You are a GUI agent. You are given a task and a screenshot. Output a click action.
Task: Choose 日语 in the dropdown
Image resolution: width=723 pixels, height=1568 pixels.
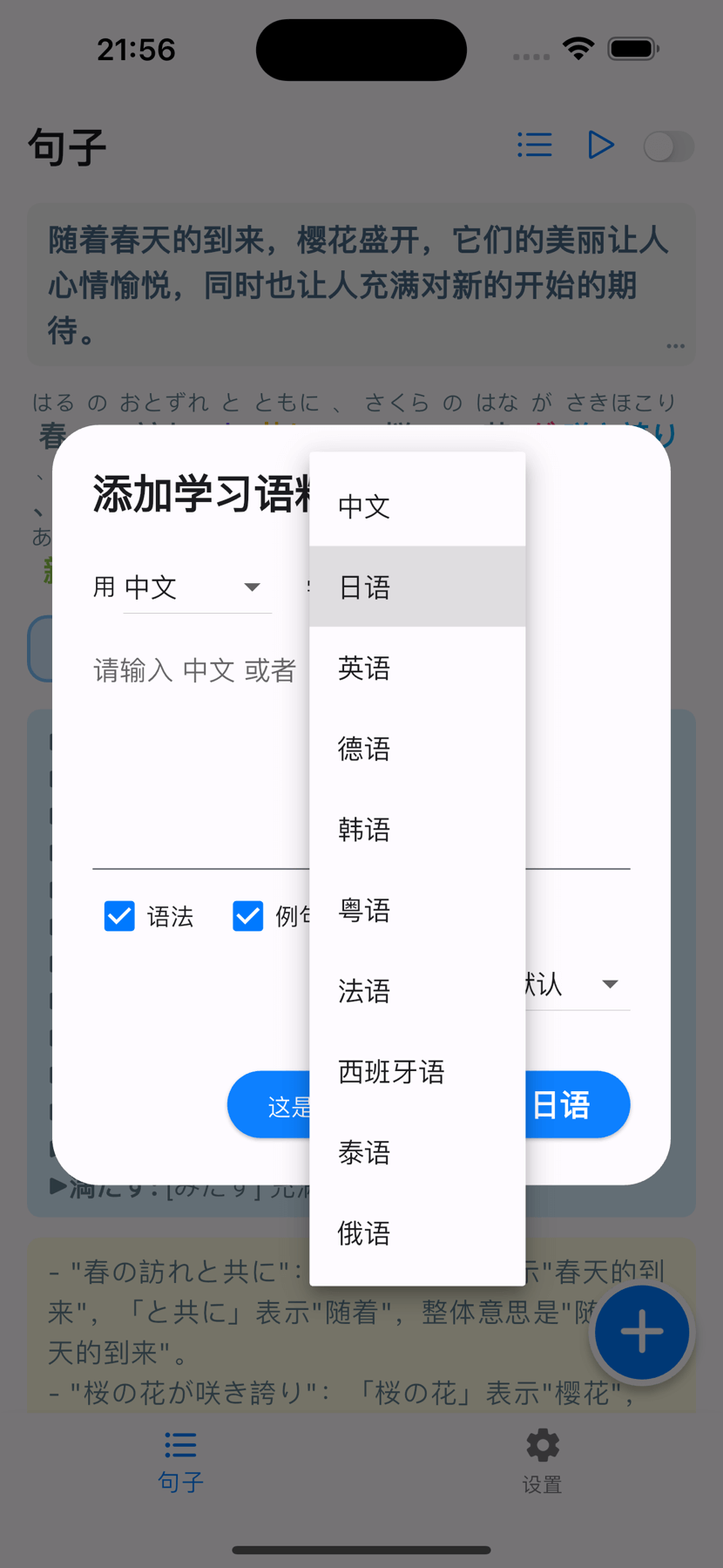416,587
